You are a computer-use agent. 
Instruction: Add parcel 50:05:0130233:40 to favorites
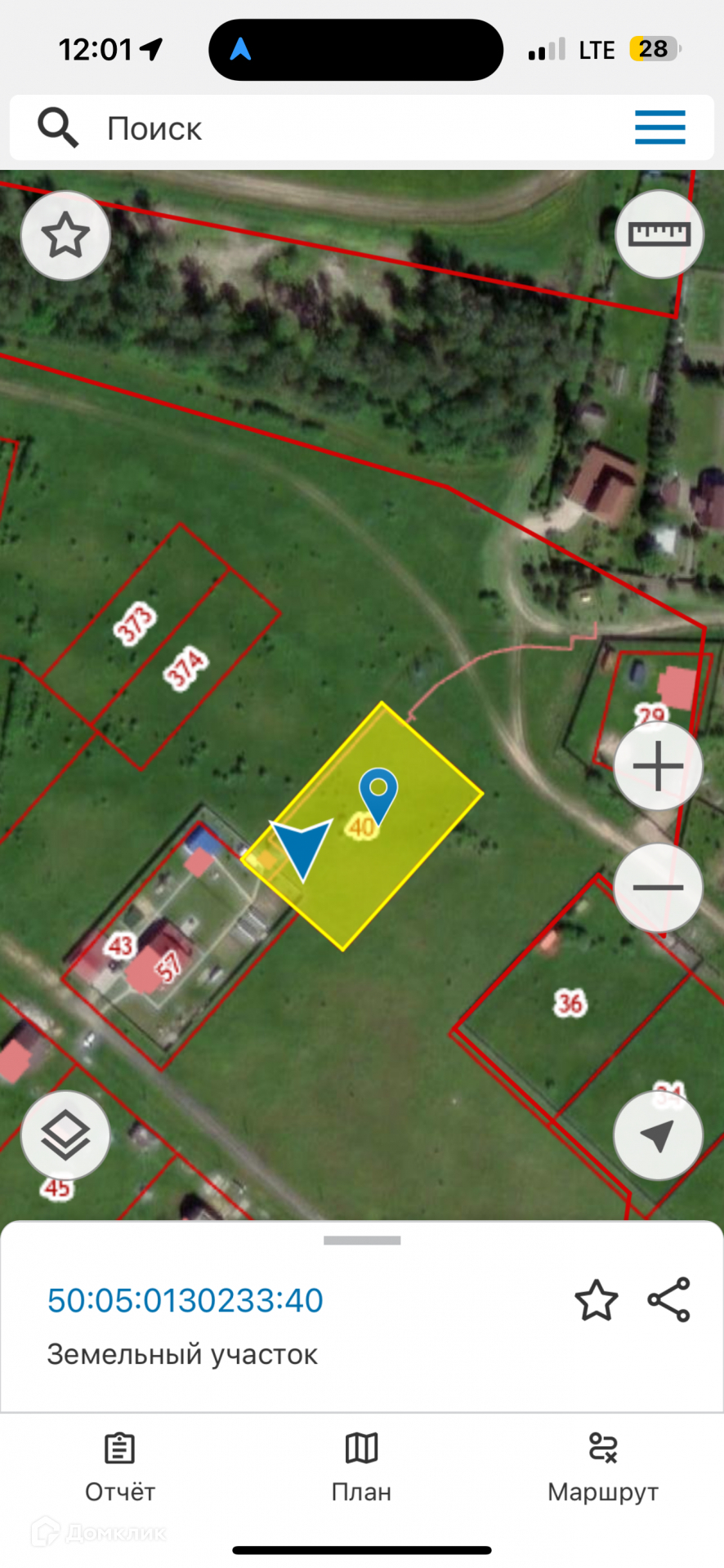tap(596, 1300)
